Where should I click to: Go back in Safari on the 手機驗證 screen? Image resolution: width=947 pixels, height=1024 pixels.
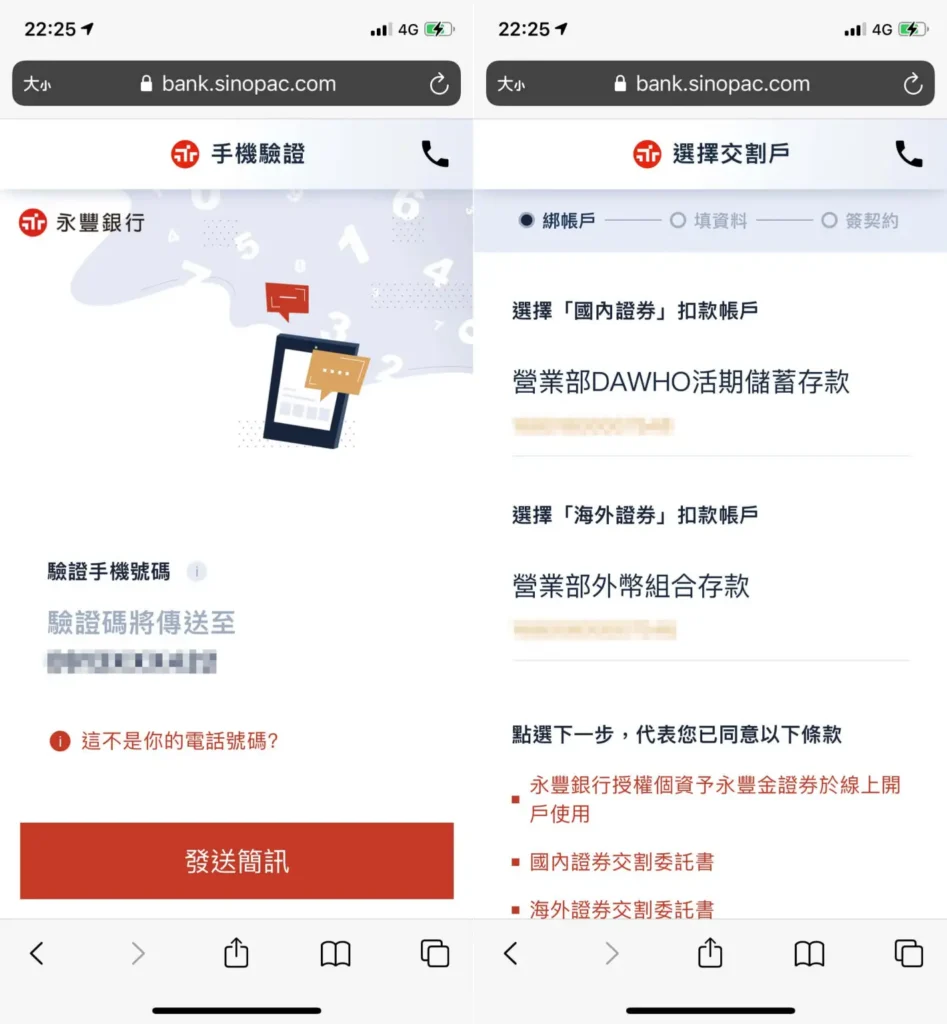tap(37, 954)
